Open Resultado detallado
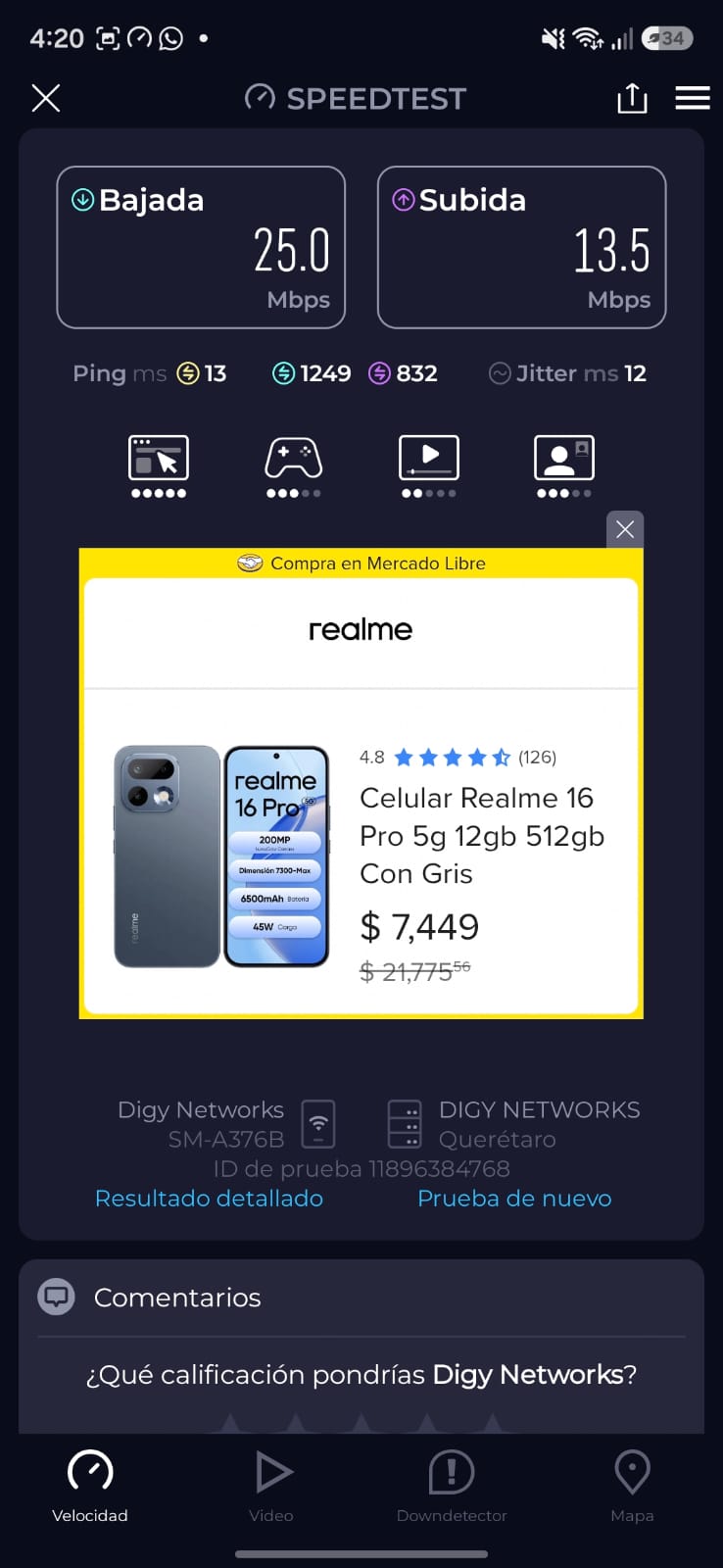723x1568 pixels. [209, 1199]
